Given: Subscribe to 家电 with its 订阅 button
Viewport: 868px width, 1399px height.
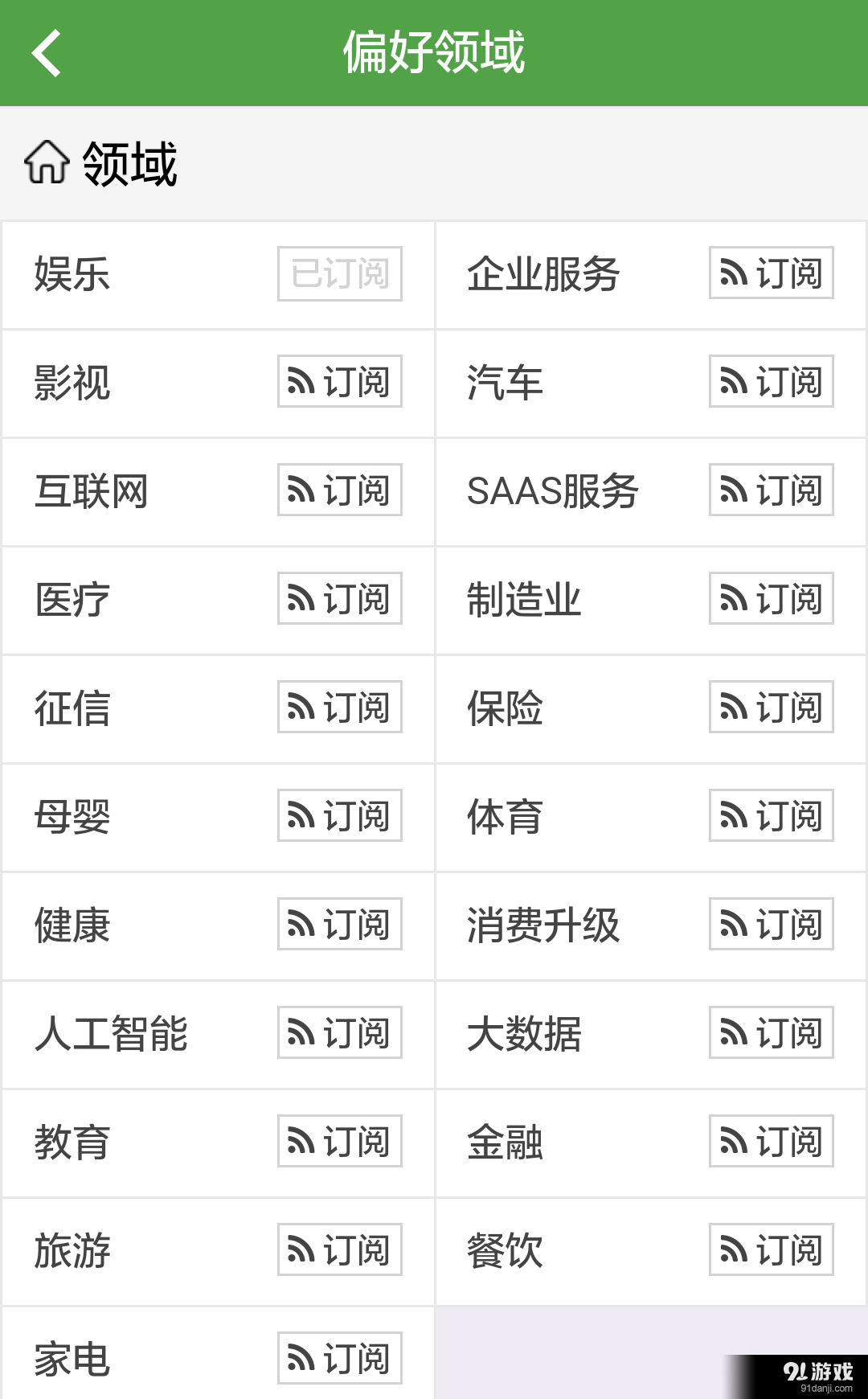Looking at the screenshot, I should 338,1359.
